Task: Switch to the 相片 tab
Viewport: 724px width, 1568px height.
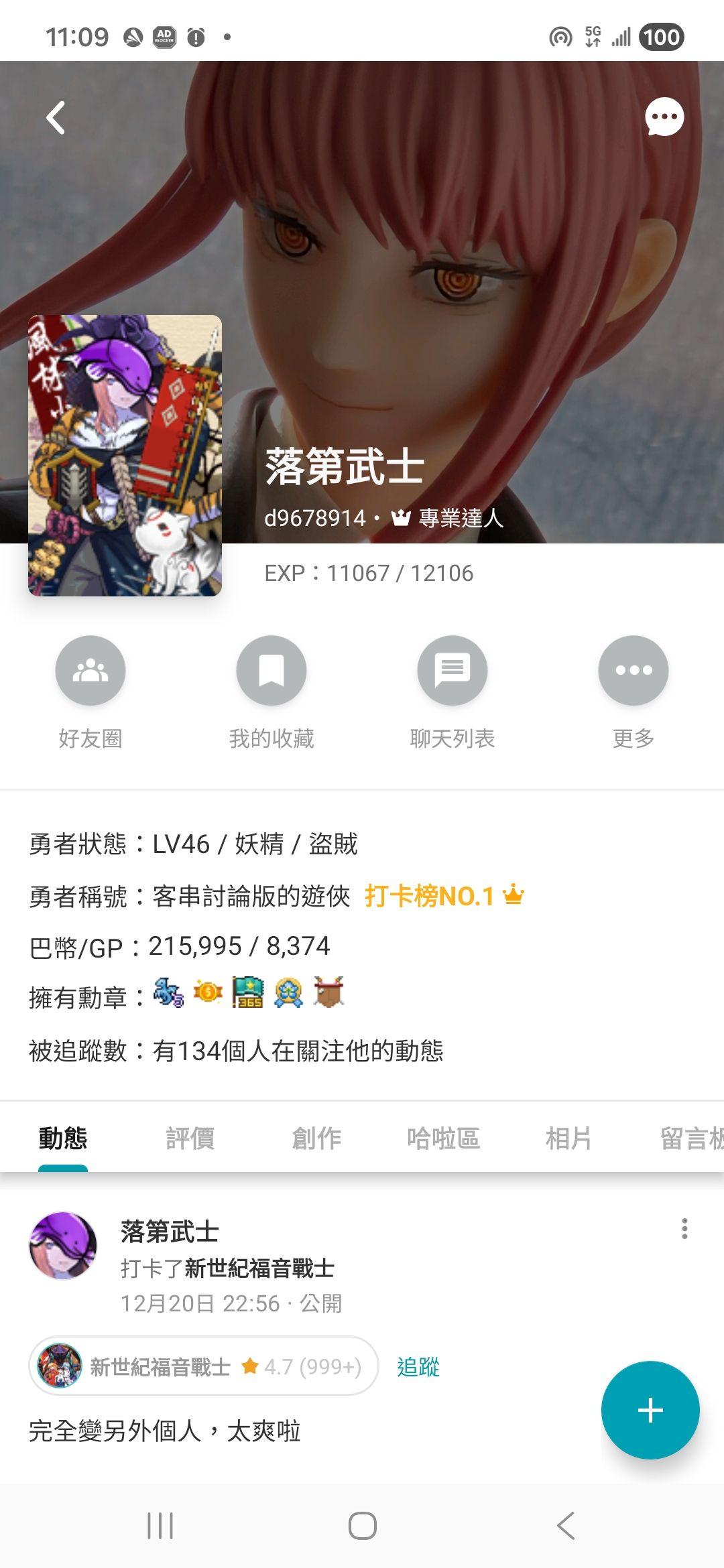Action: pyautogui.click(x=568, y=1138)
